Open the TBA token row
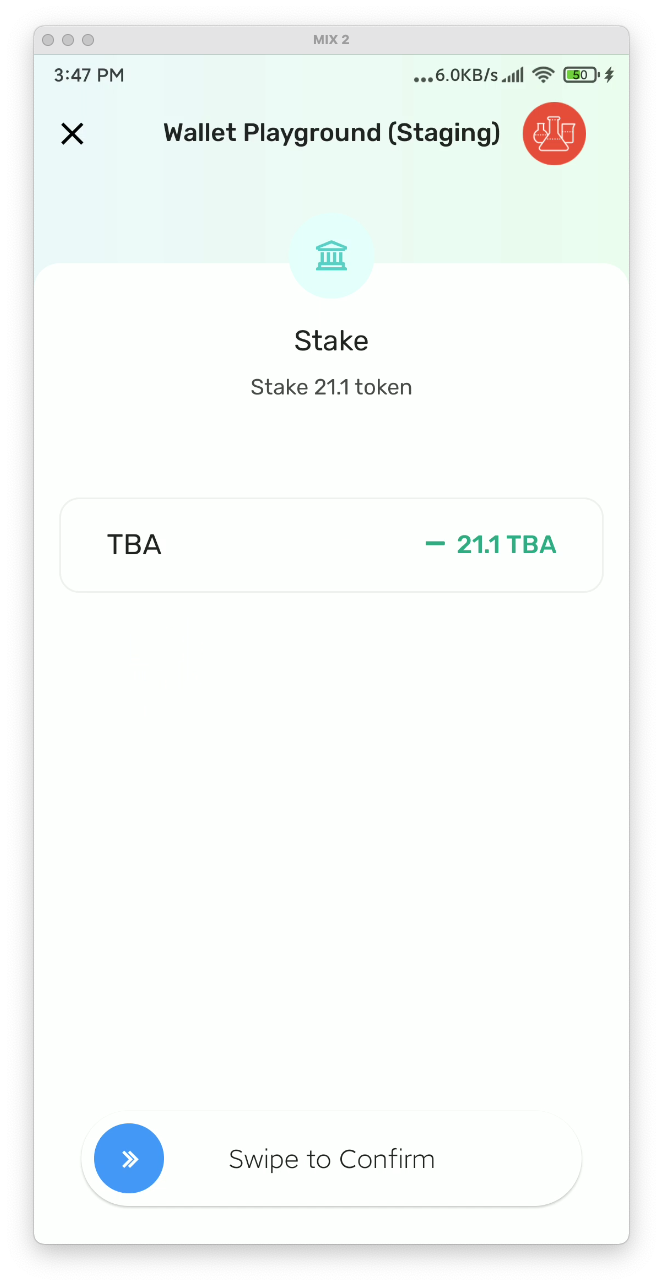Viewport: 663px width, 1286px height. [x=331, y=545]
